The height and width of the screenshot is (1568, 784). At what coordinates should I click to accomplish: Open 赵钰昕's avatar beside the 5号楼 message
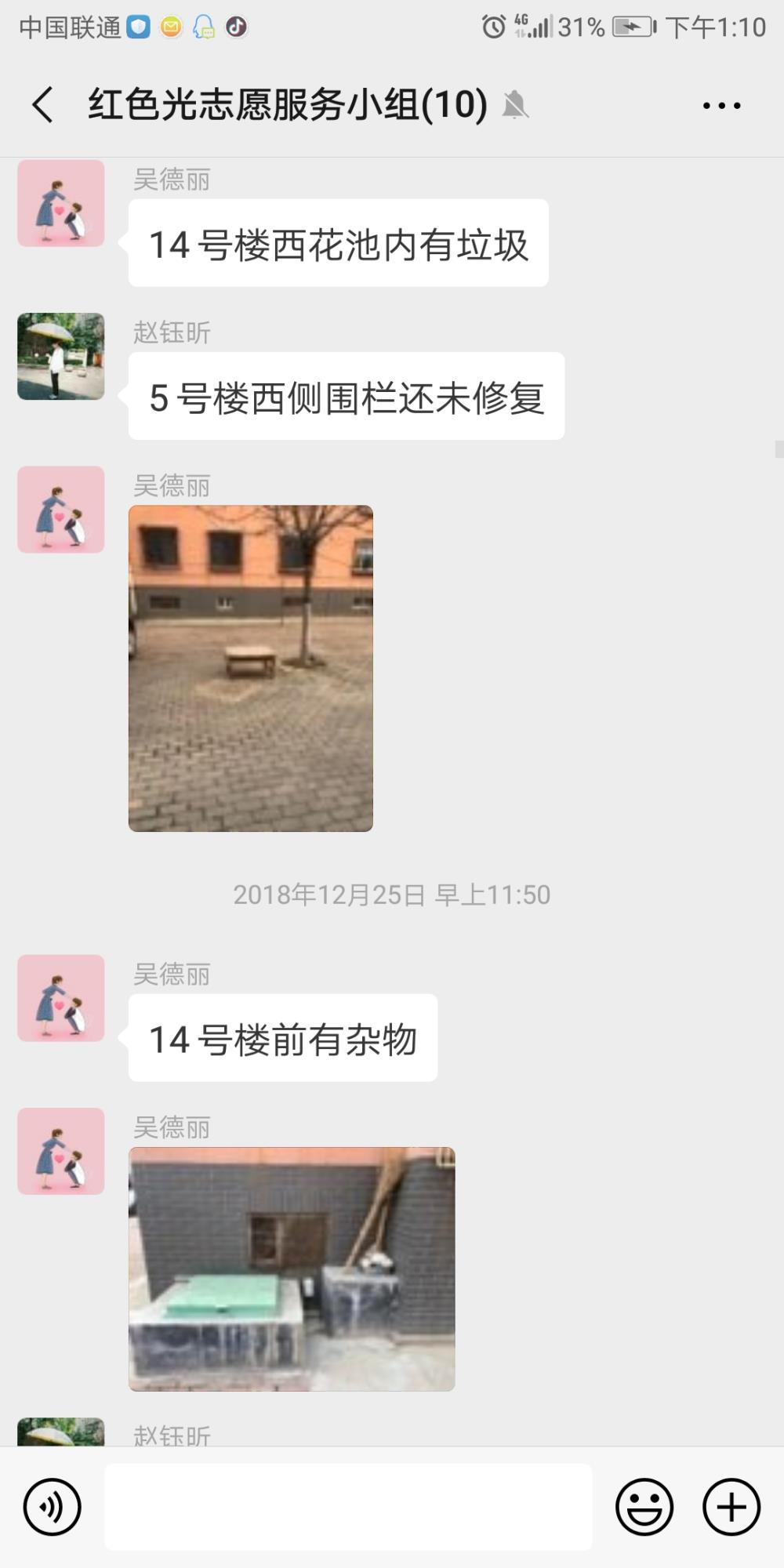coord(61,356)
